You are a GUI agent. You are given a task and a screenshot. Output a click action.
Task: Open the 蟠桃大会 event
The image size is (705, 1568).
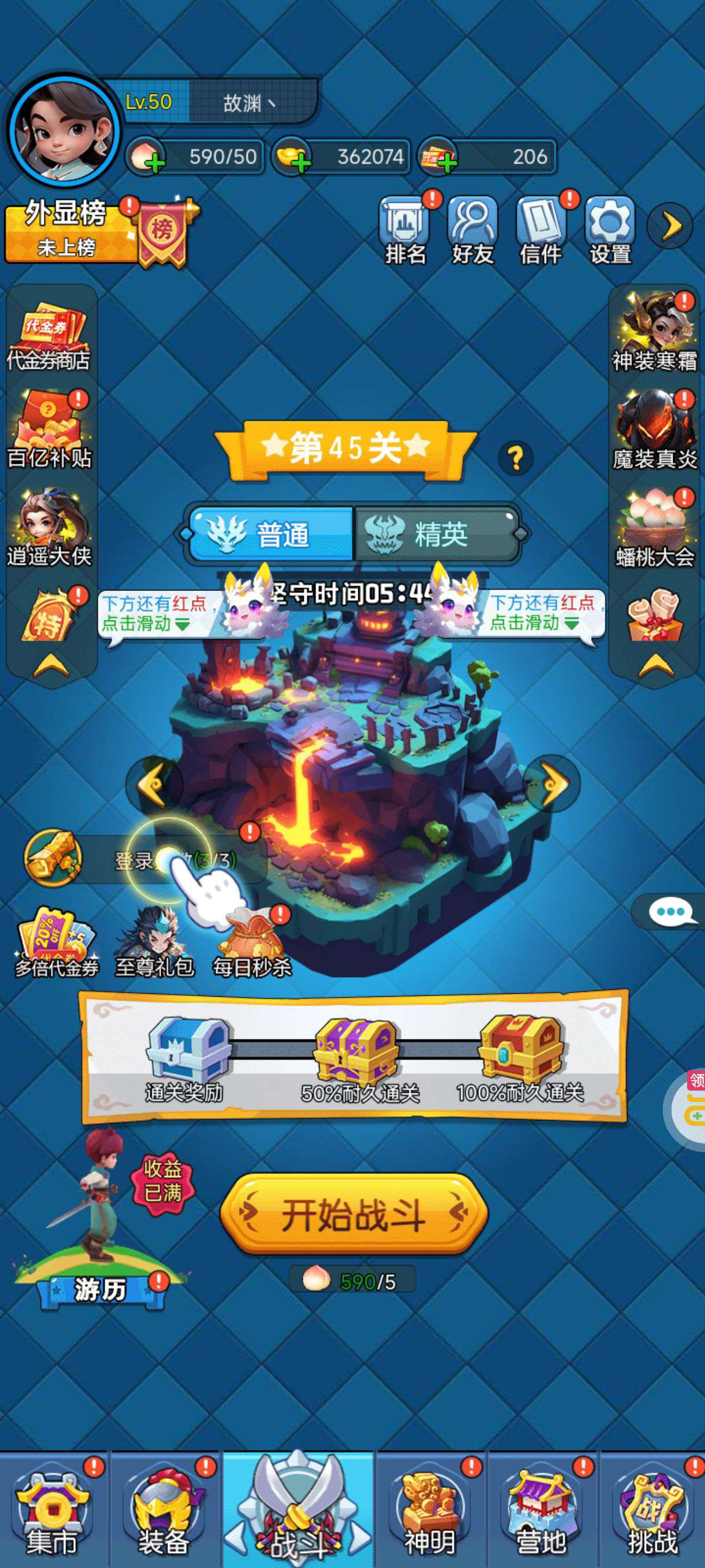[655, 528]
